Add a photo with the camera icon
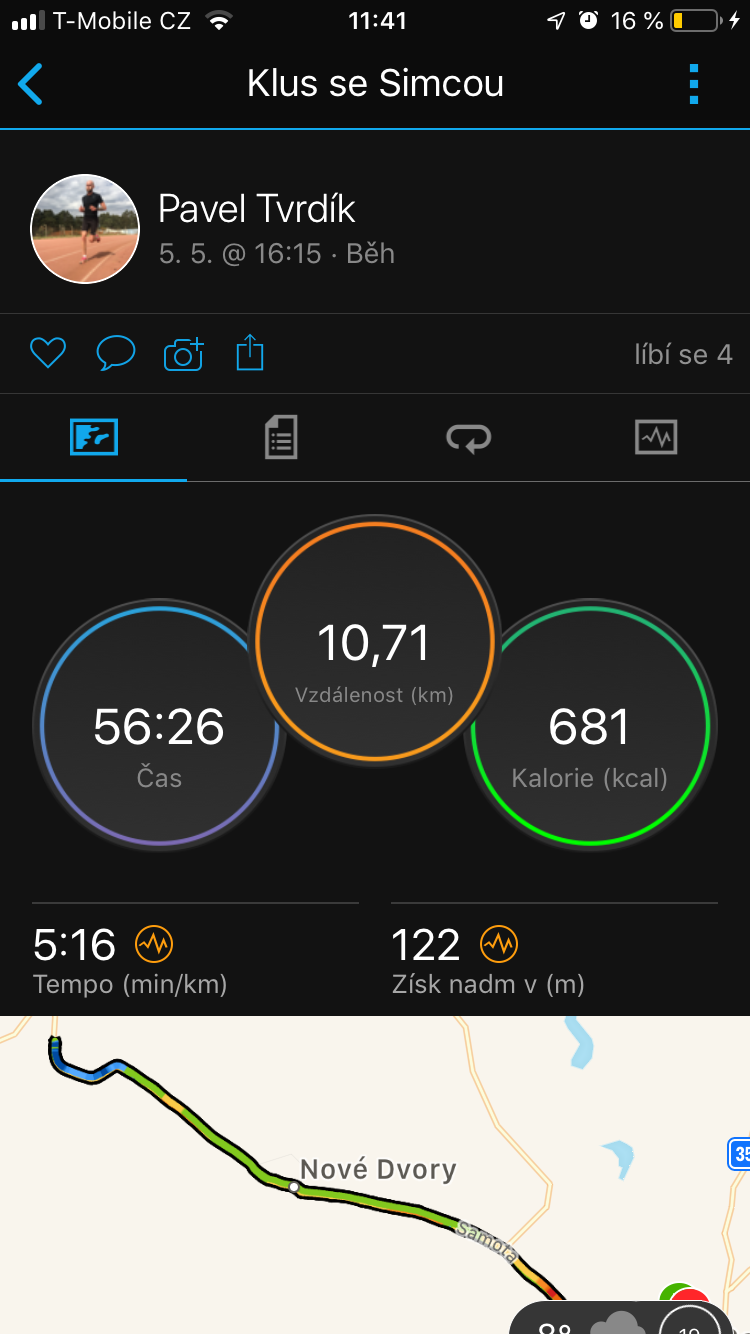The width and height of the screenshot is (750, 1334). (x=184, y=353)
